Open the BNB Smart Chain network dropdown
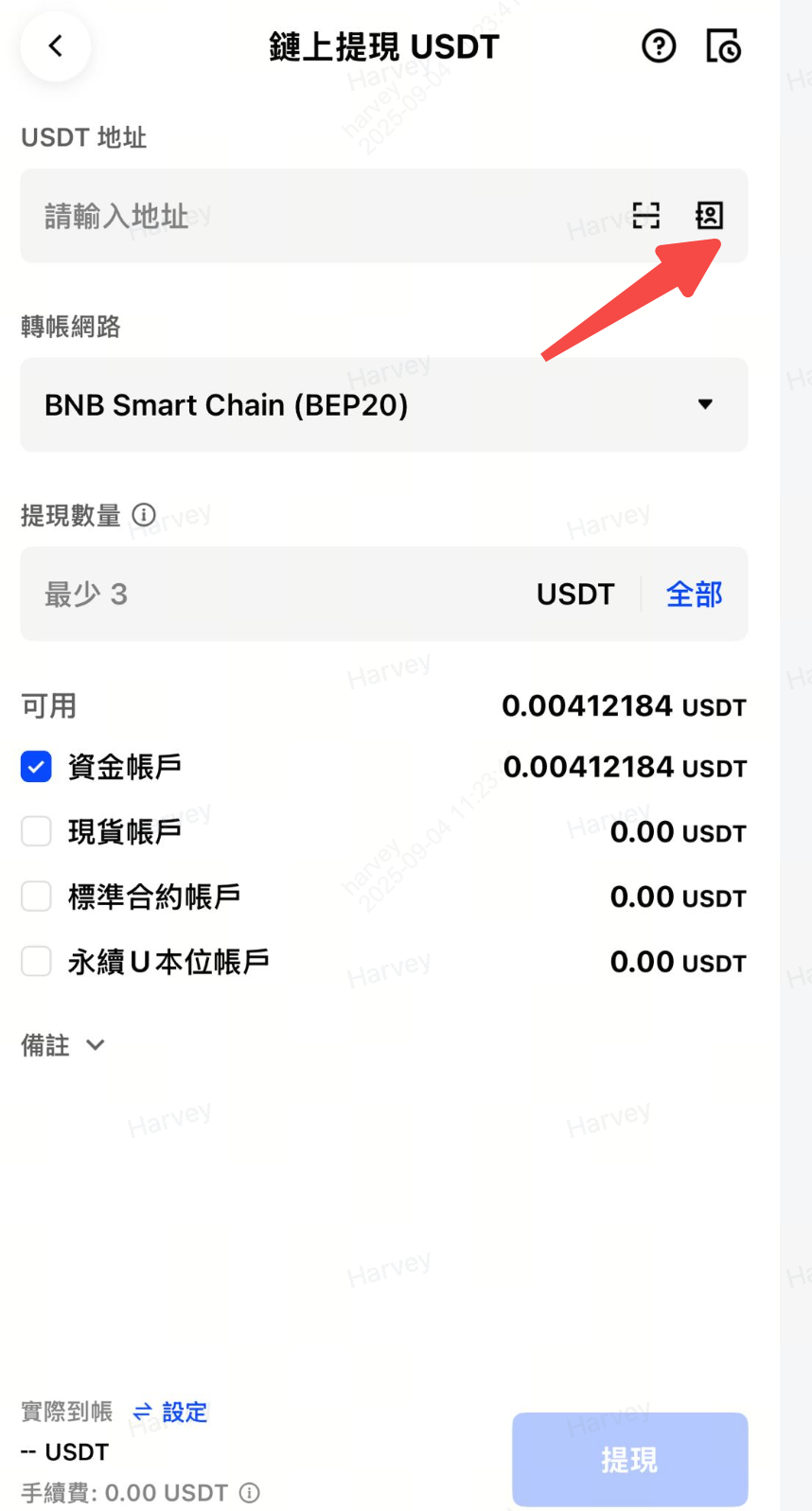This screenshot has height=1511, width=812. pos(379,405)
